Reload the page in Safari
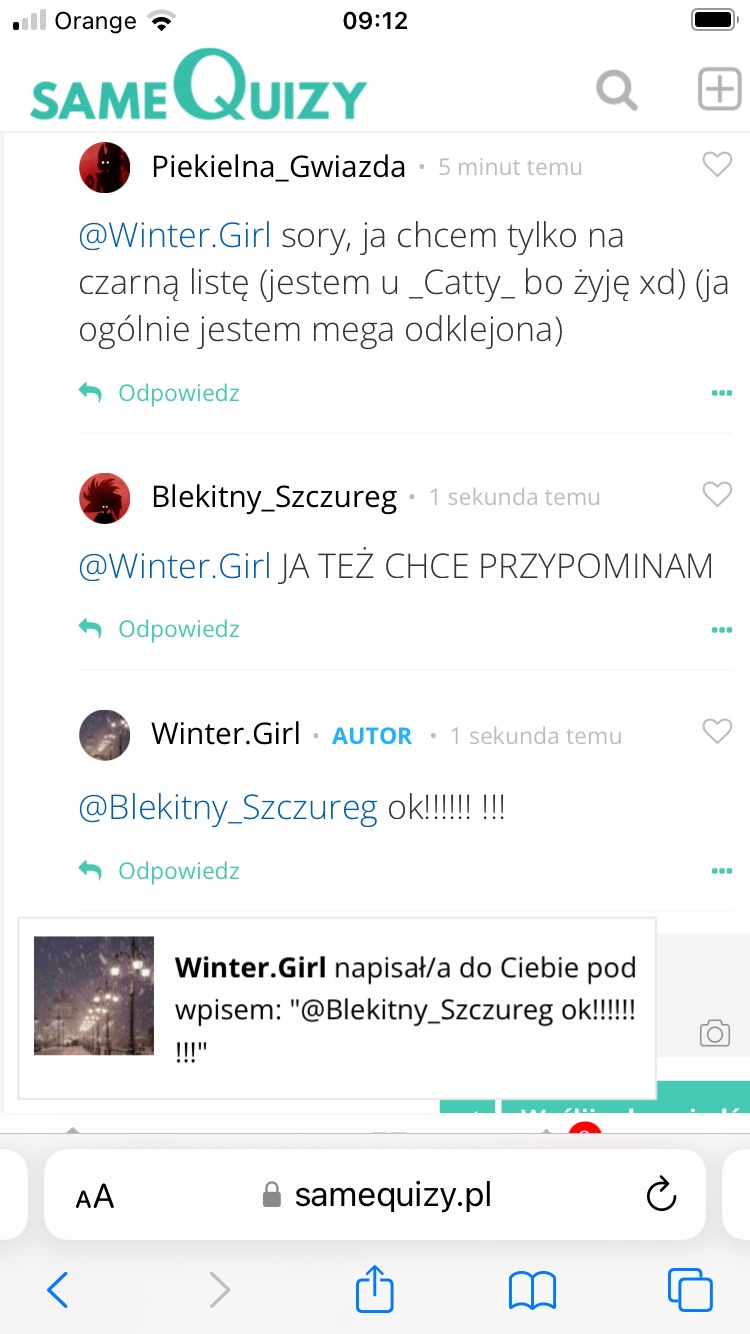Screen dimensions: 750x1334 [x=661, y=1194]
